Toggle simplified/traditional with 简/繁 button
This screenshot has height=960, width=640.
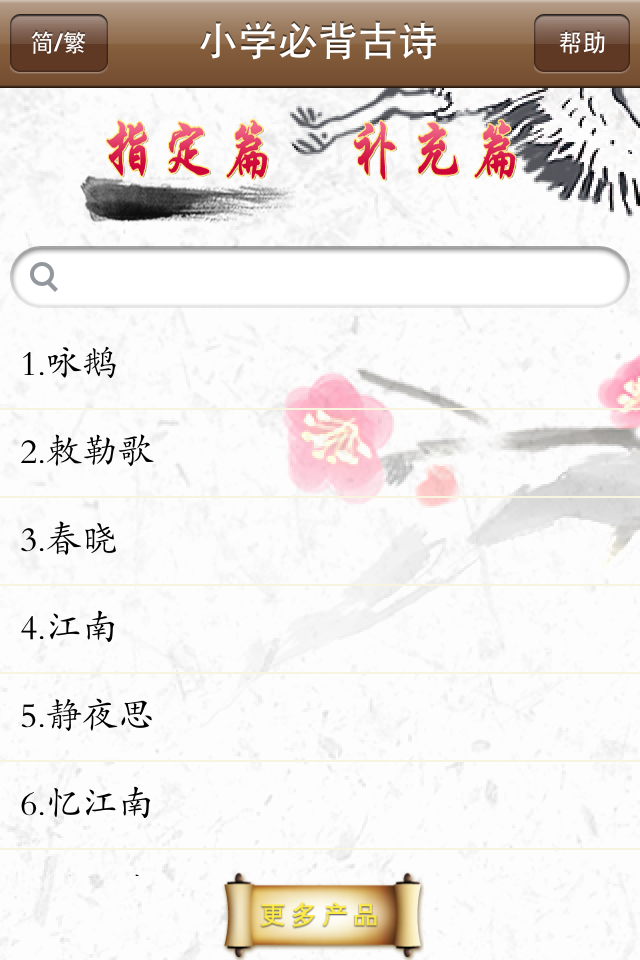click(59, 43)
